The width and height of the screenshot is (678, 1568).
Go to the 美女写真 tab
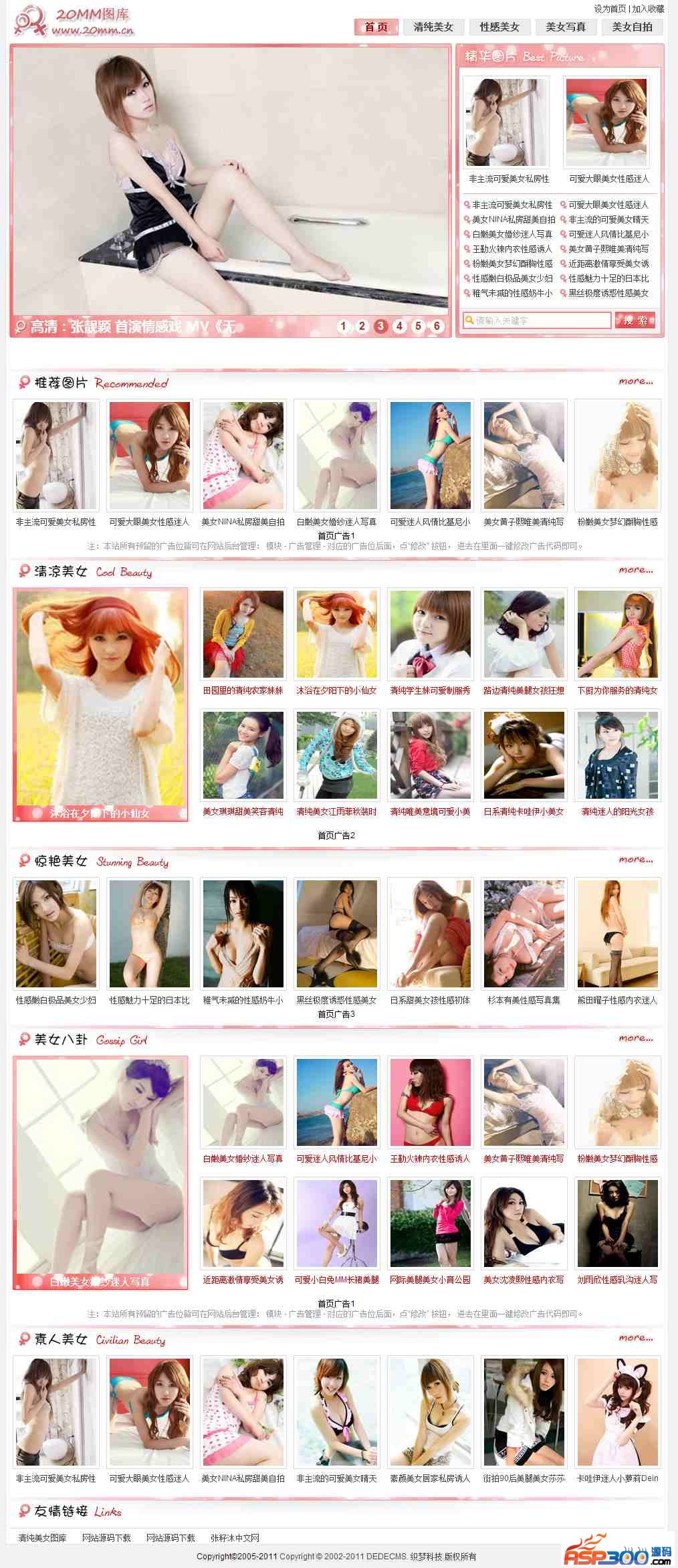point(566,27)
